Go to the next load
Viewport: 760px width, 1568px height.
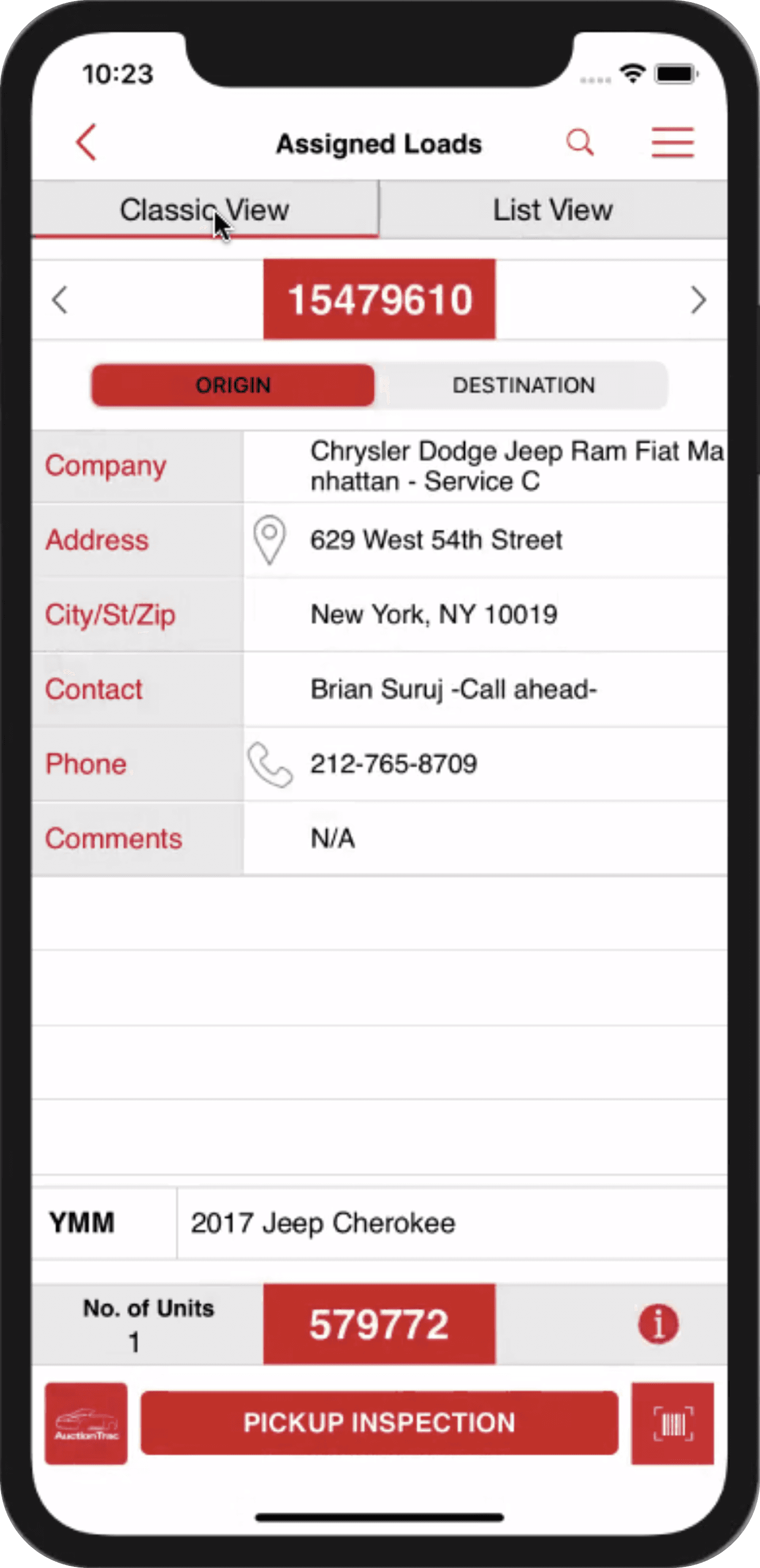[698, 299]
